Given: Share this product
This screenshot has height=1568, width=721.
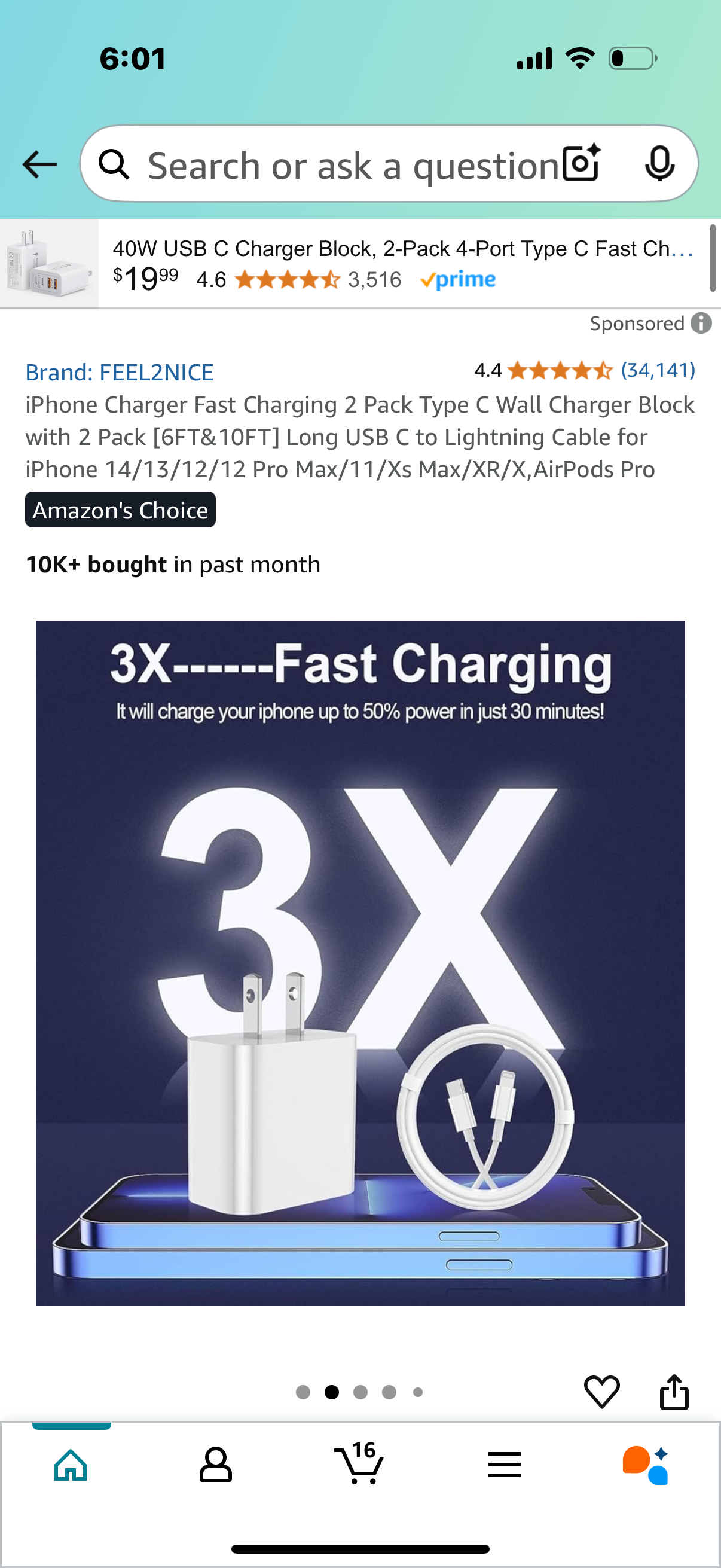Looking at the screenshot, I should 674,1392.
